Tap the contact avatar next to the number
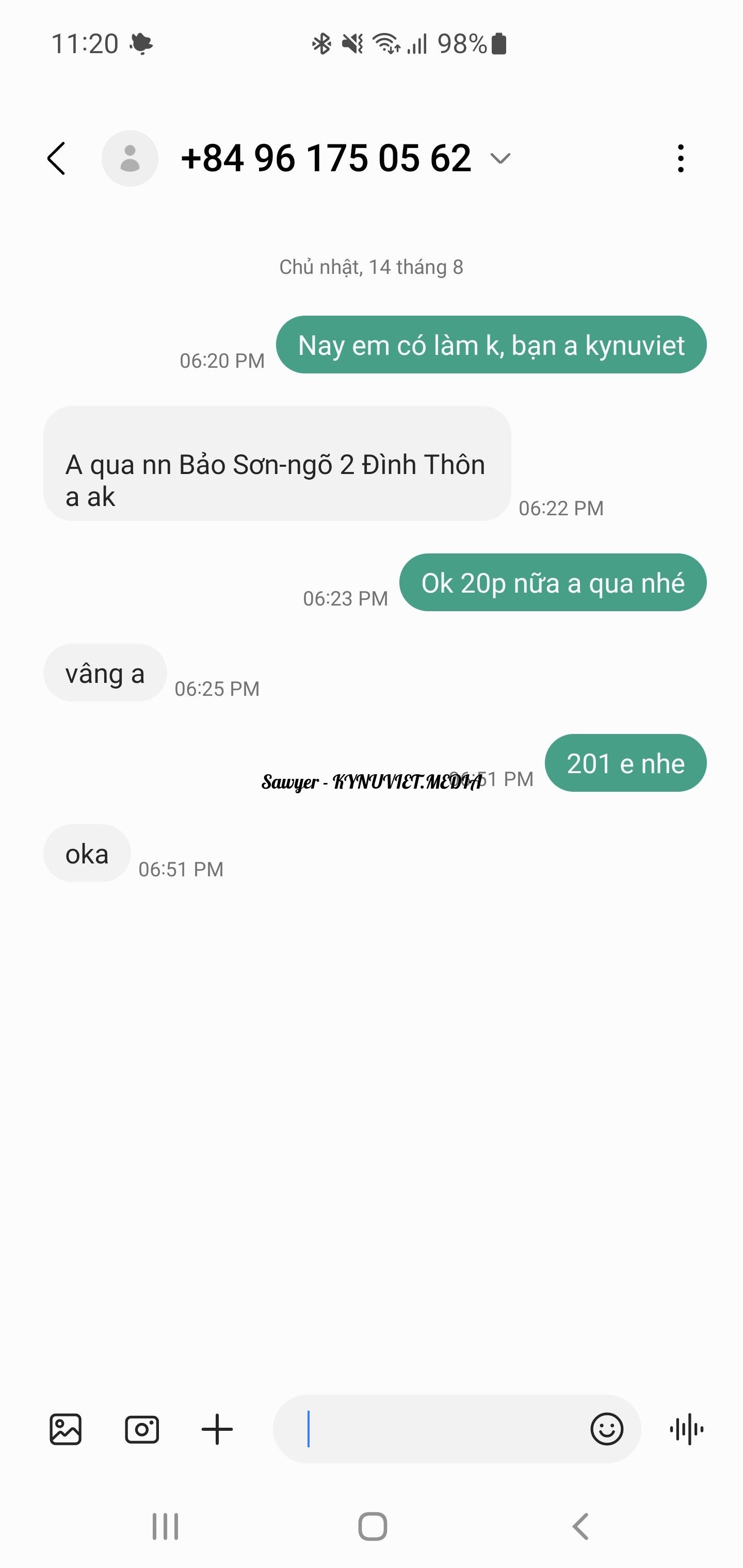Image resolution: width=743 pixels, height=1568 pixels. 130,158
